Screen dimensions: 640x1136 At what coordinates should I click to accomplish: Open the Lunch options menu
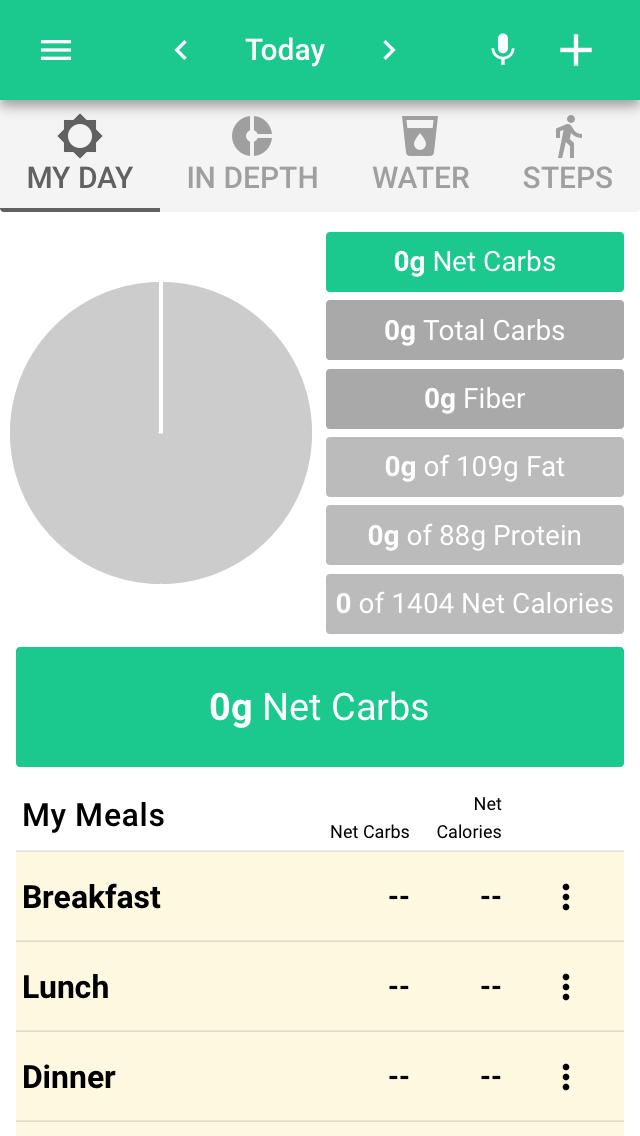point(566,987)
